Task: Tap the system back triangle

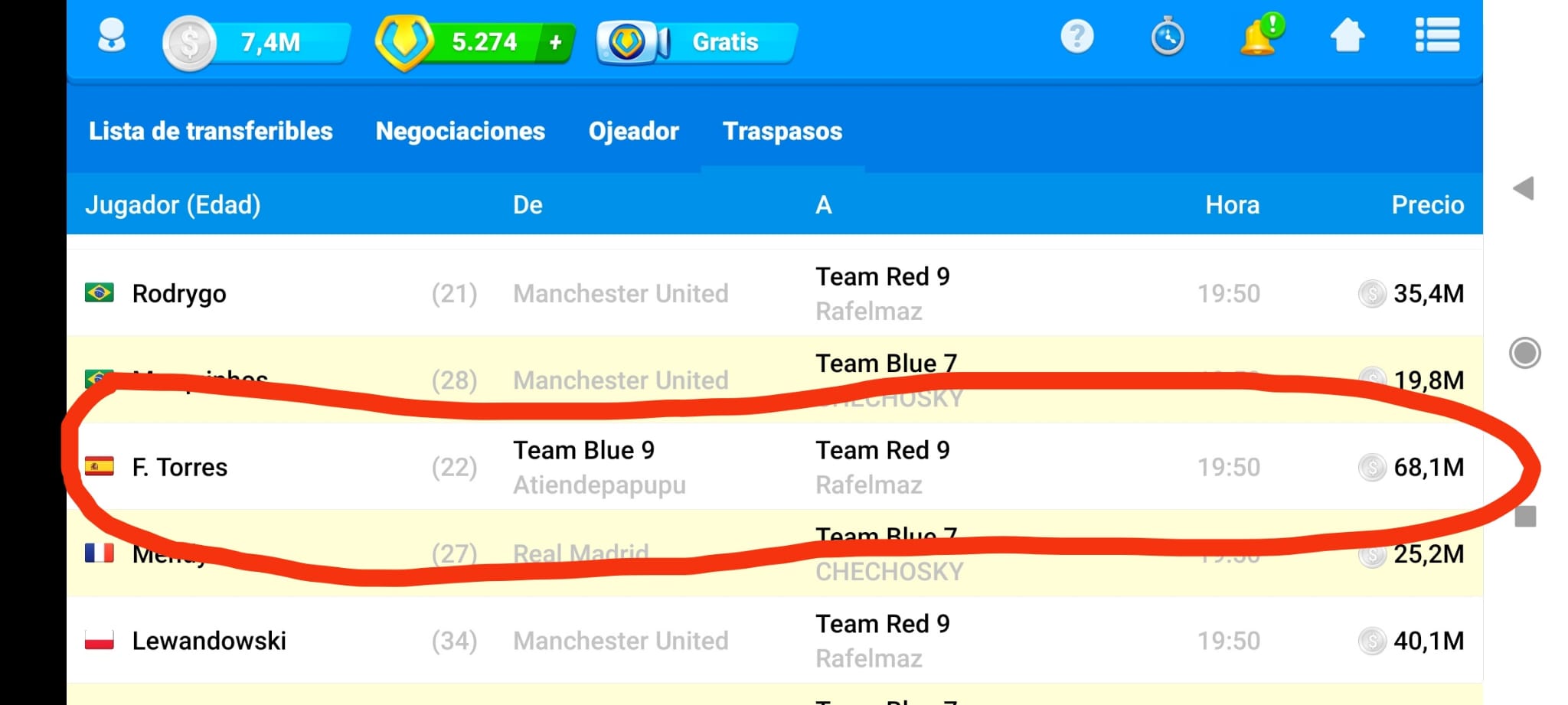Action: (x=1524, y=188)
